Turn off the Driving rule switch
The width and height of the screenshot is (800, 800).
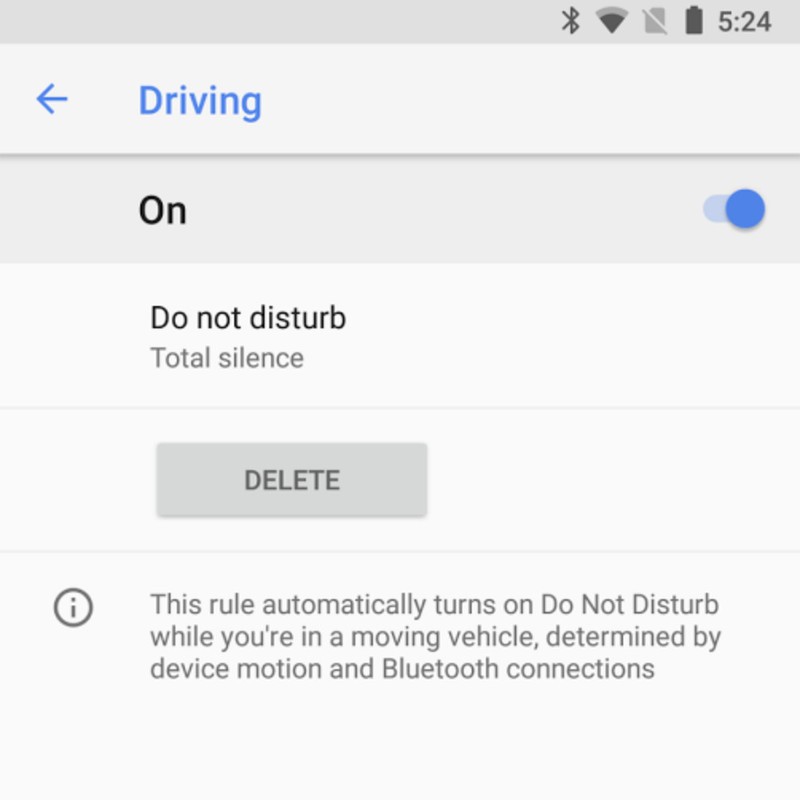coord(736,210)
